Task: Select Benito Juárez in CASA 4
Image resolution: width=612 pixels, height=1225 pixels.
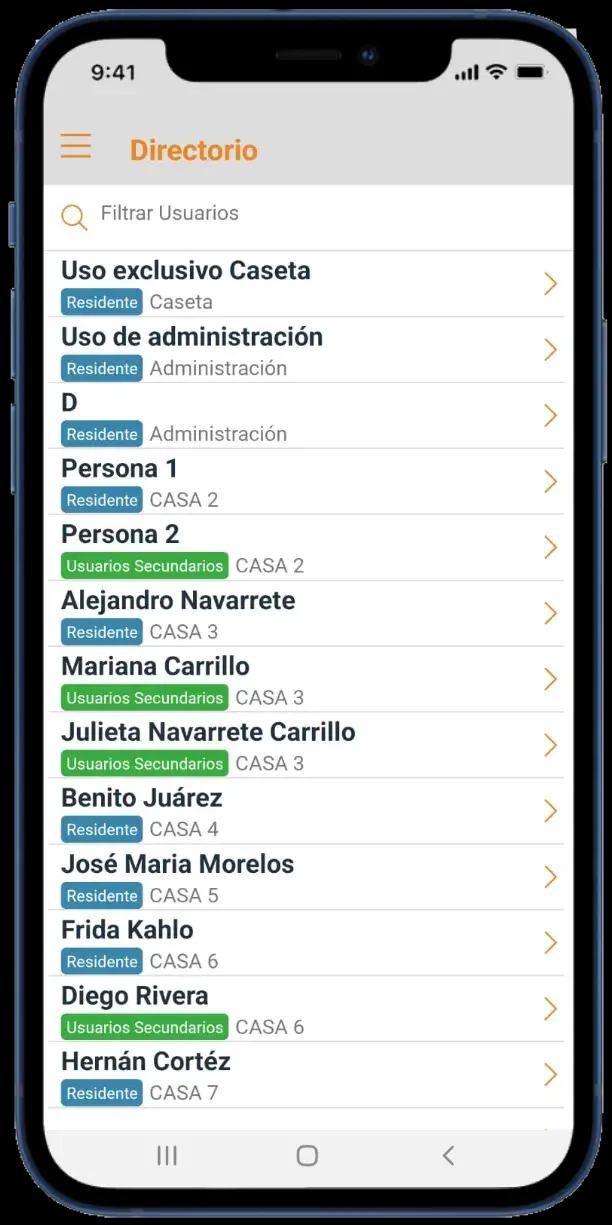Action: click(305, 813)
